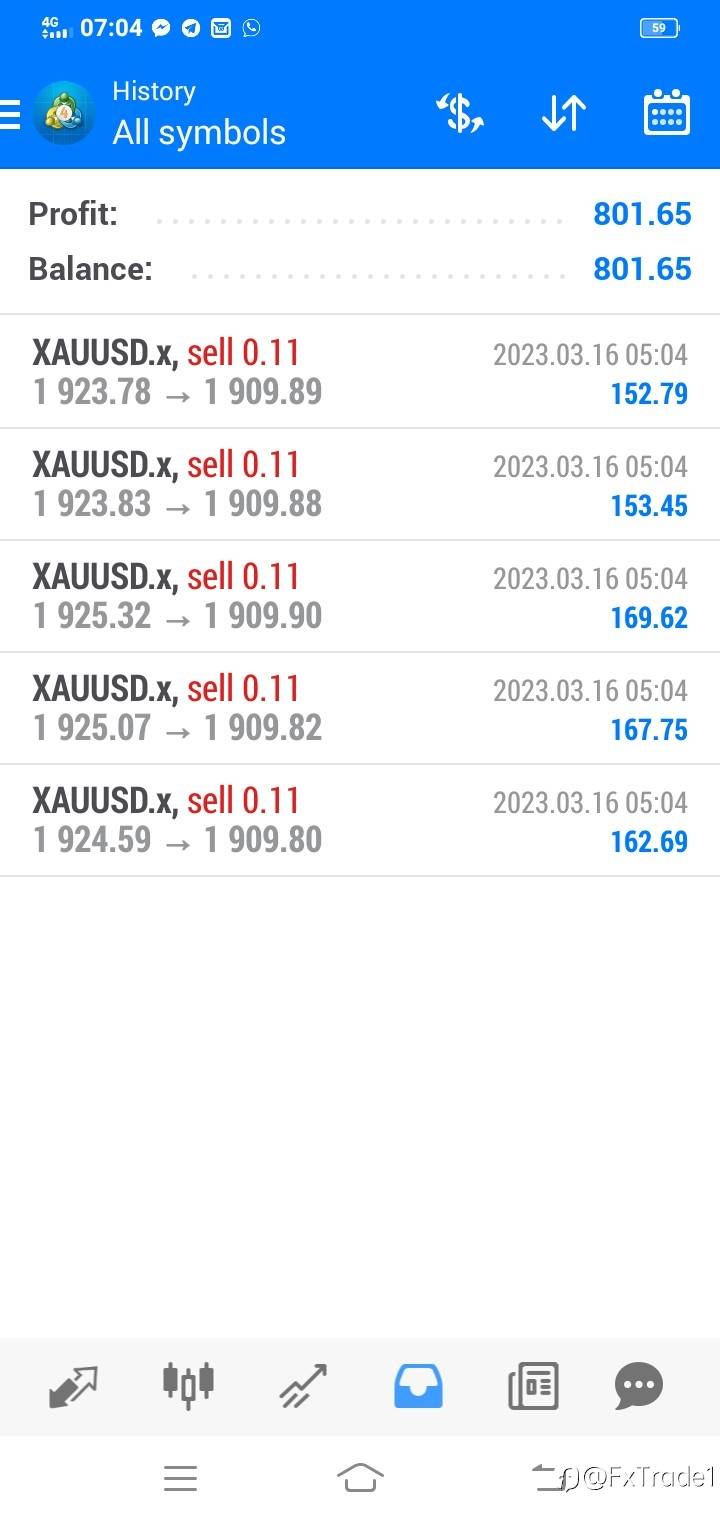Open the sort order arrows icon

[x=564, y=113]
